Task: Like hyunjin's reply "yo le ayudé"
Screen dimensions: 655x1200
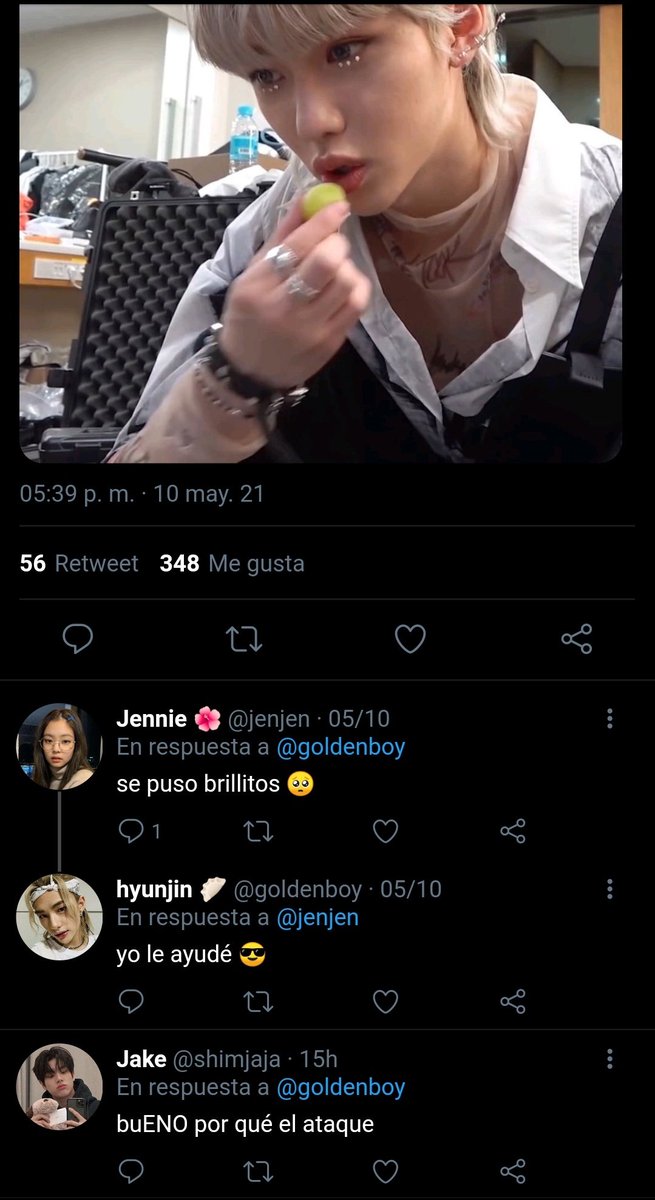Action: click(385, 1001)
